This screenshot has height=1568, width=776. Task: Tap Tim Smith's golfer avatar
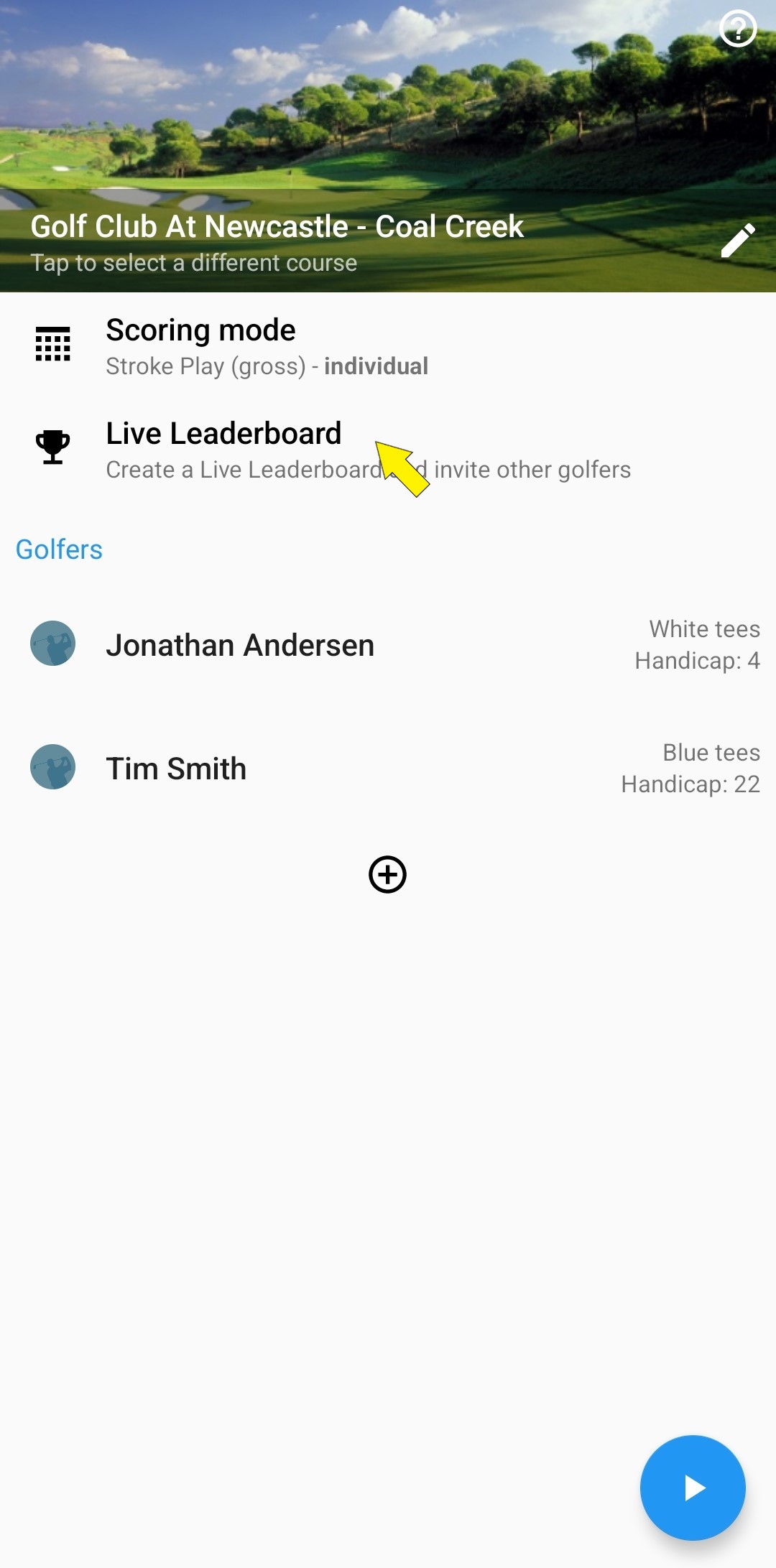click(52, 766)
